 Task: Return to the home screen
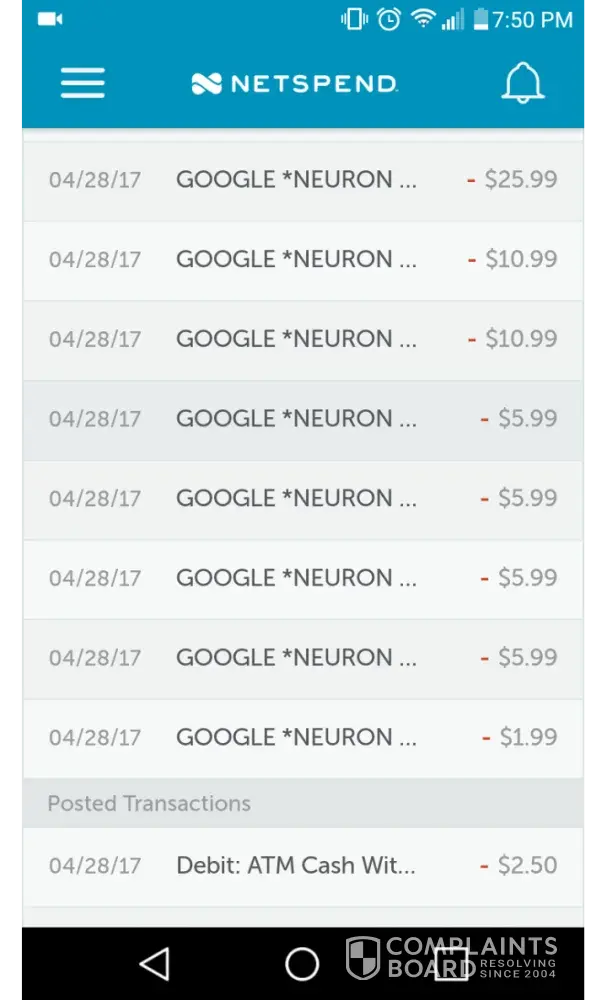(x=302, y=964)
